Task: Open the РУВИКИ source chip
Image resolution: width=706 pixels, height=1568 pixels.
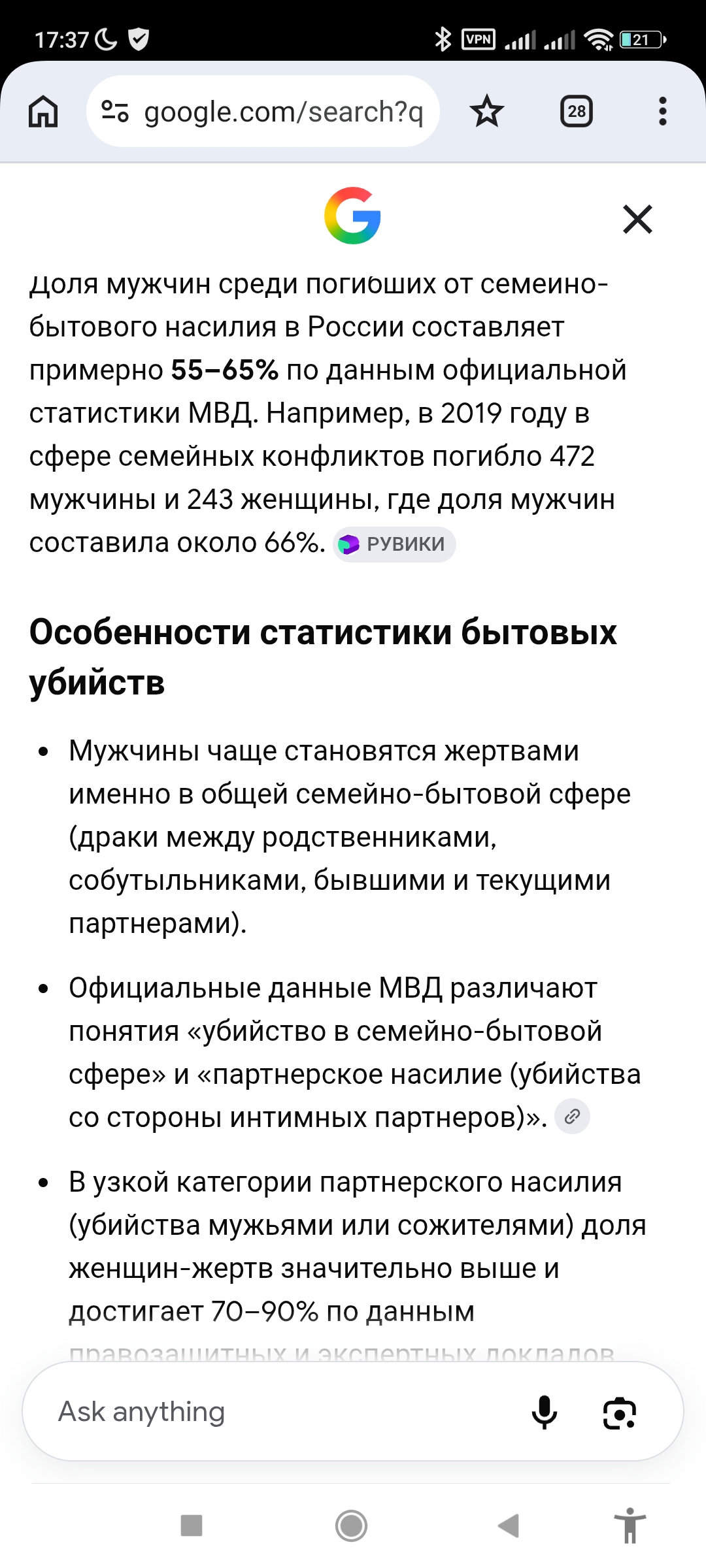Action: (394, 544)
